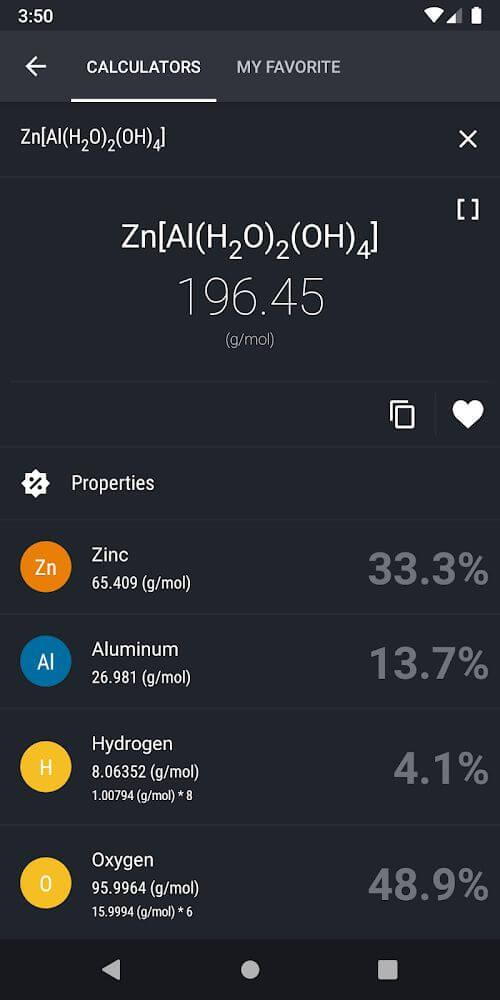Open the Oxygen element row
This screenshot has height=1000, width=500.
click(x=250, y=883)
